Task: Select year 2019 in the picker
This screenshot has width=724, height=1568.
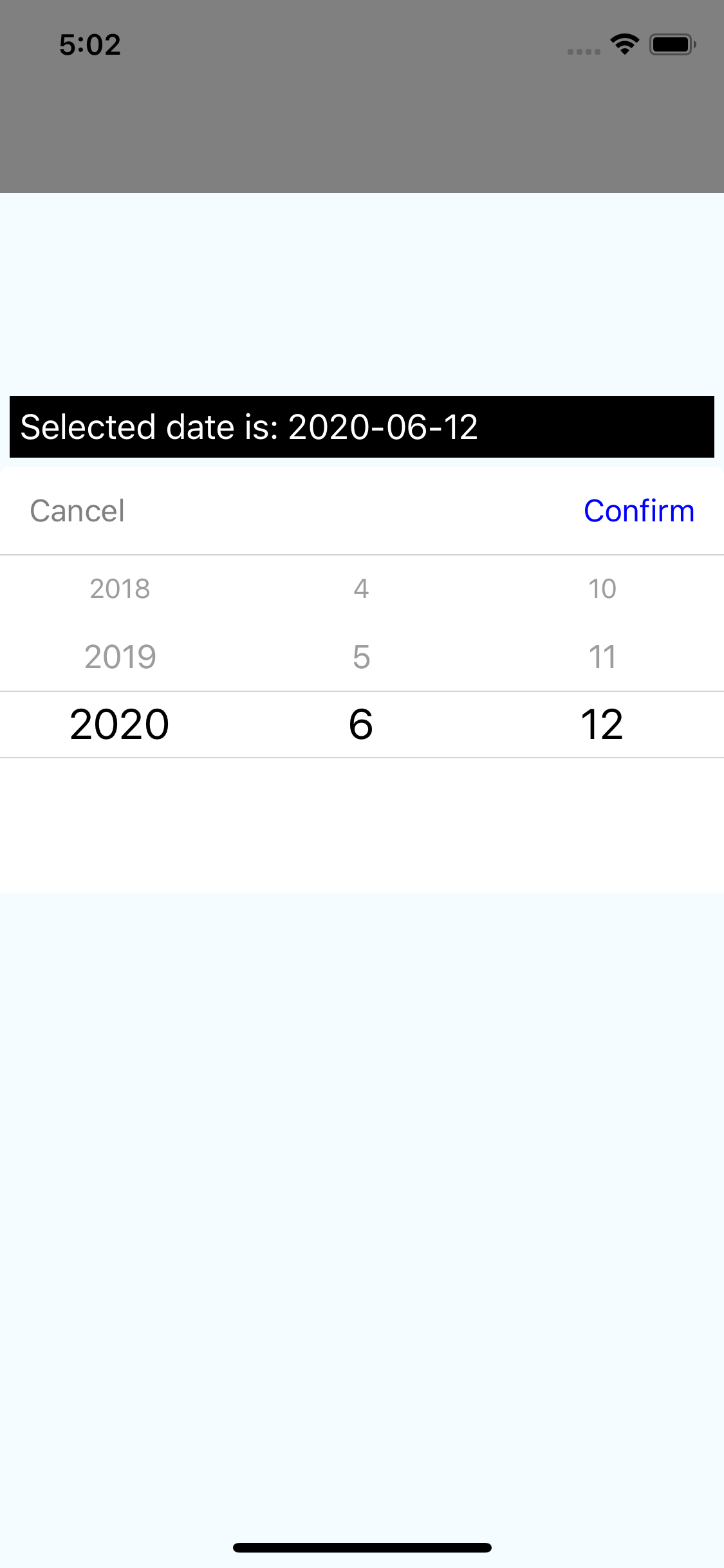Action: coord(120,656)
